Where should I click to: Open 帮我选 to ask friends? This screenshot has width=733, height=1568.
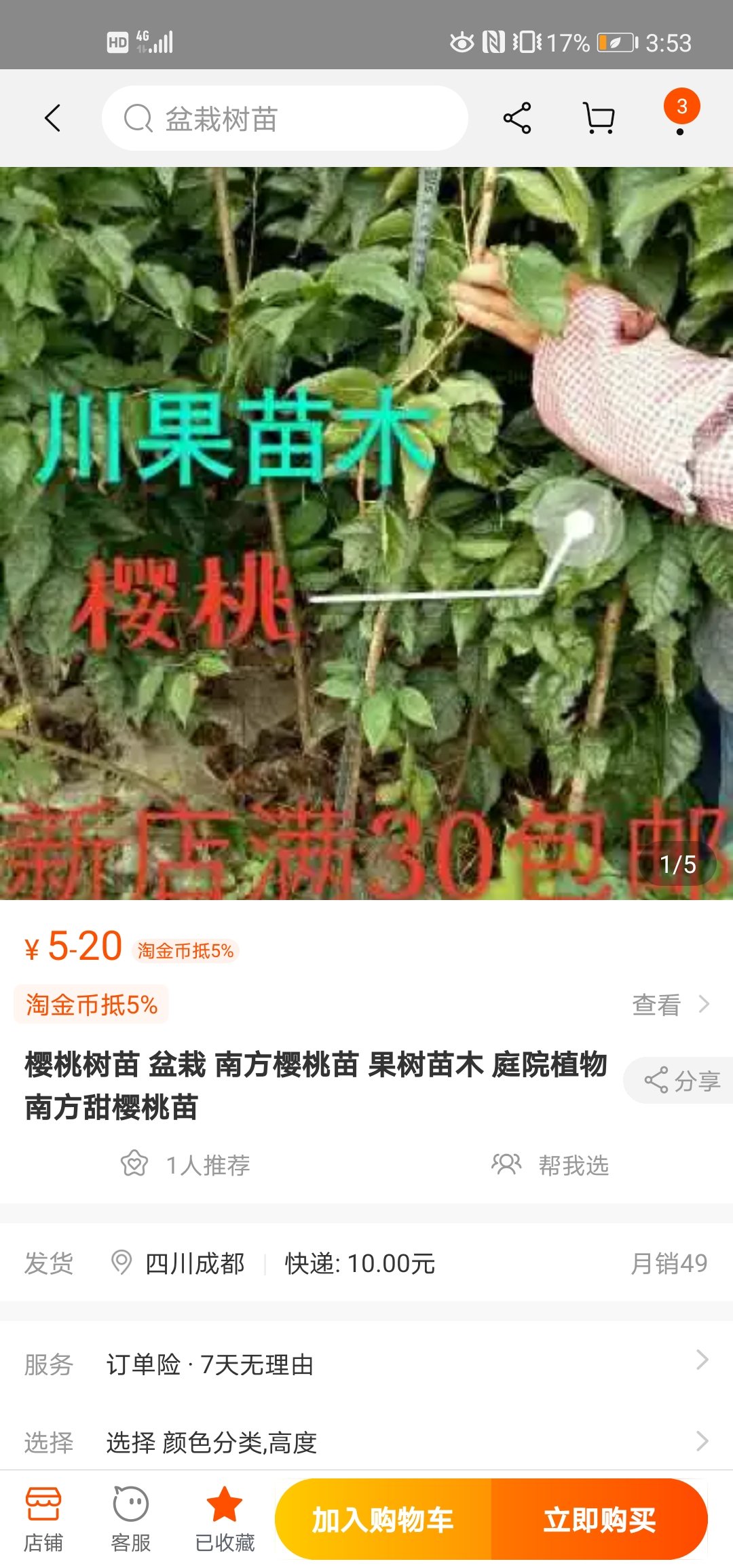(550, 1165)
